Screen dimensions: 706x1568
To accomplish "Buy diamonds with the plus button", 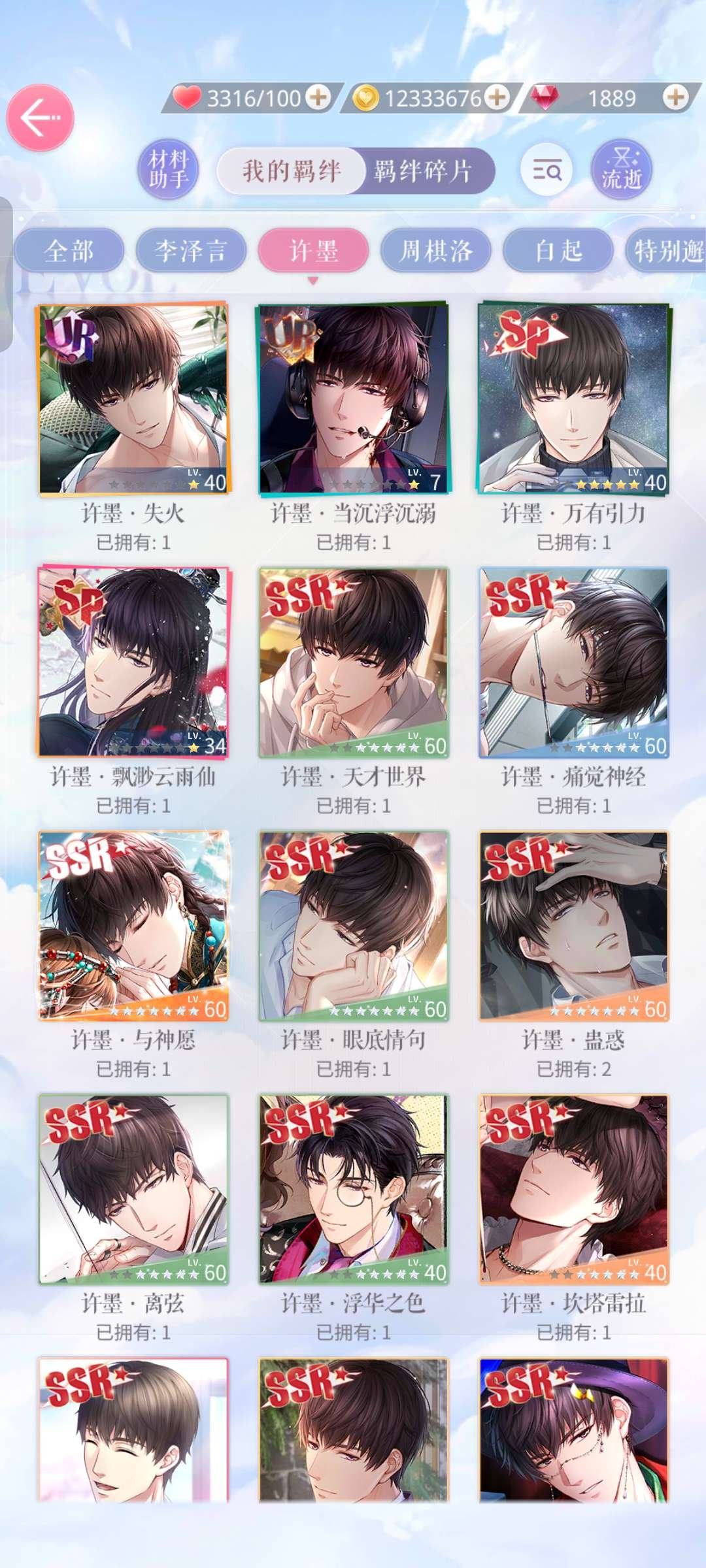I will 675,98.
